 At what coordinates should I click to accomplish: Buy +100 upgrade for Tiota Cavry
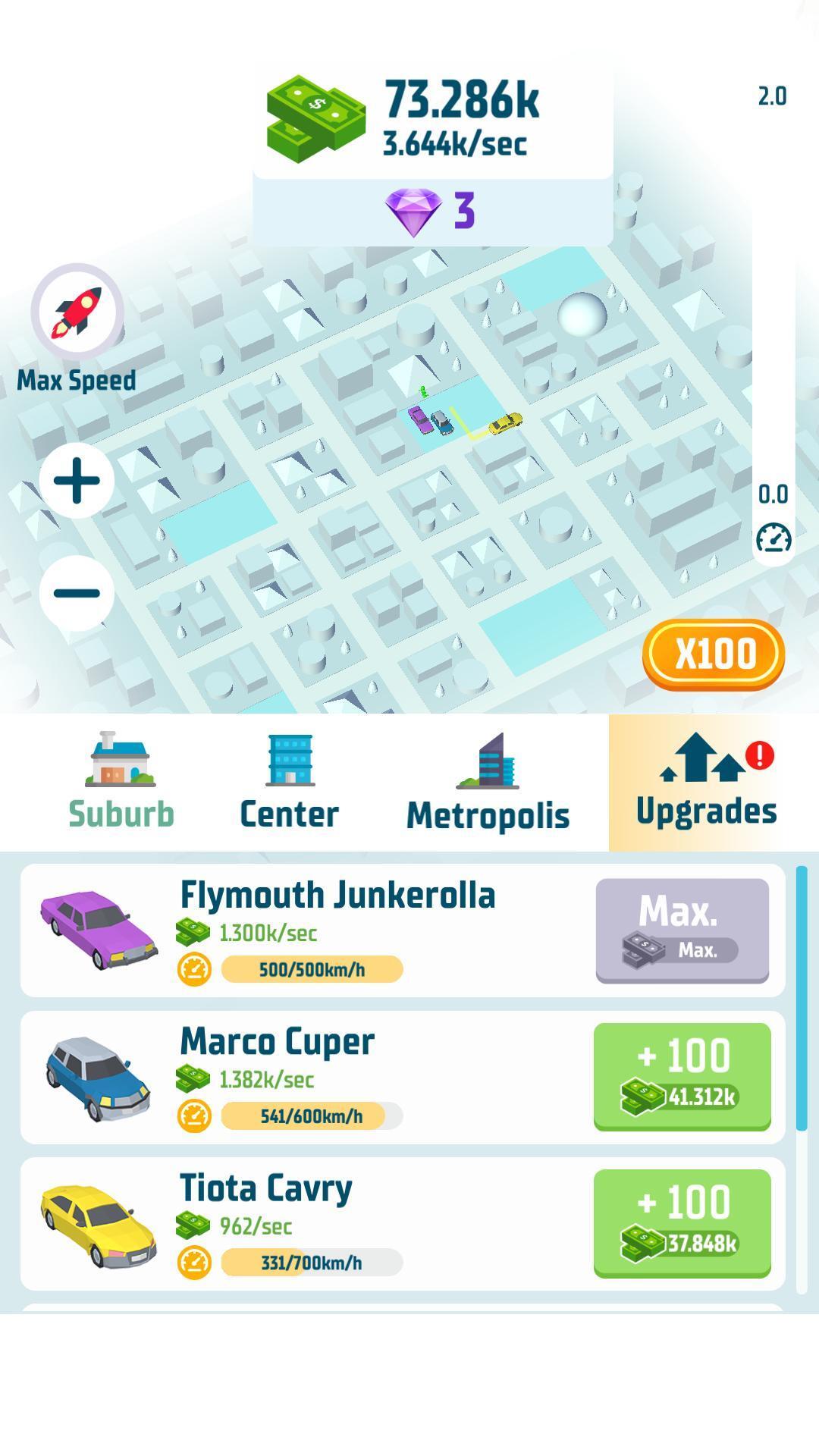pos(682,1222)
